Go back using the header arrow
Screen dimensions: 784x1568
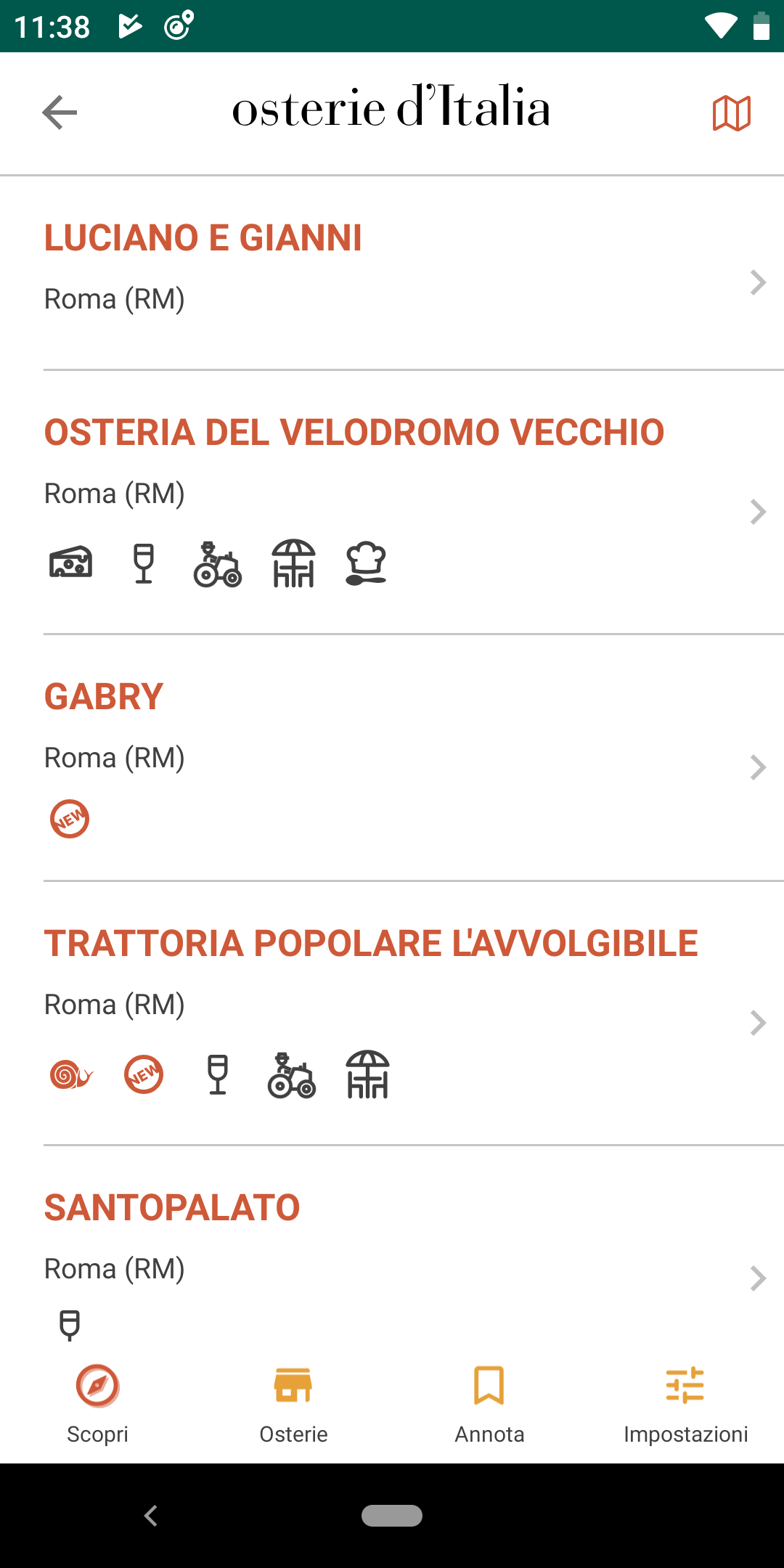tap(60, 113)
